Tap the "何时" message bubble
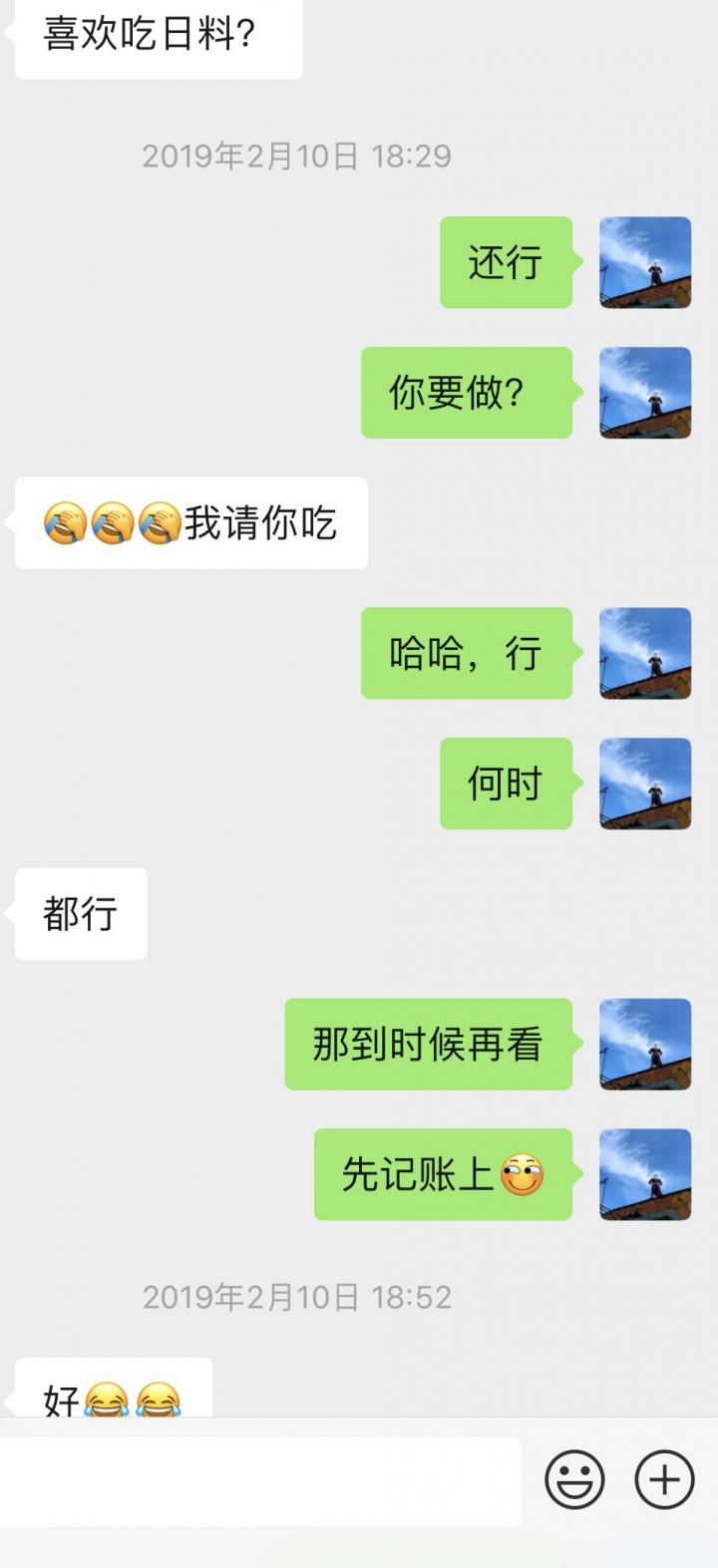 (x=505, y=784)
